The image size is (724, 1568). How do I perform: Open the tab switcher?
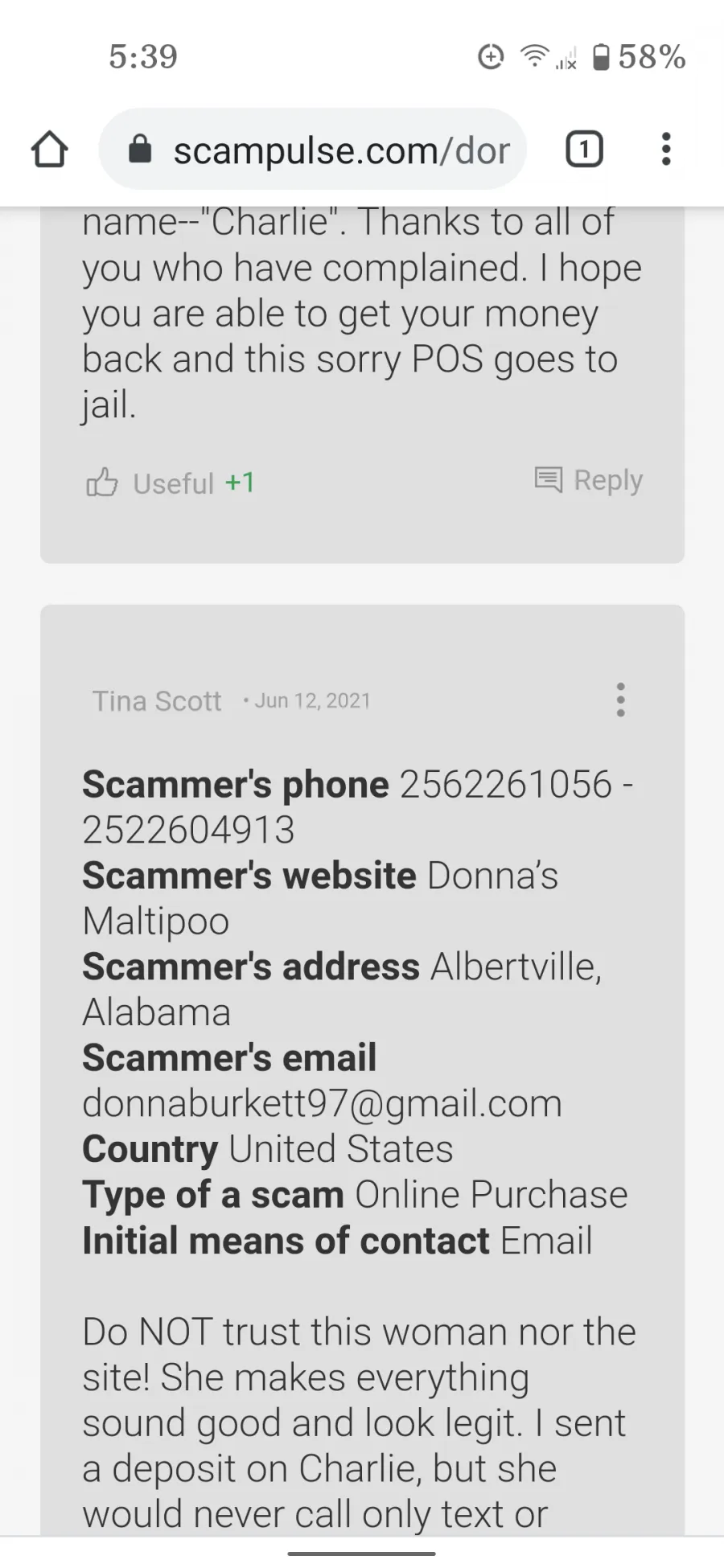click(584, 150)
